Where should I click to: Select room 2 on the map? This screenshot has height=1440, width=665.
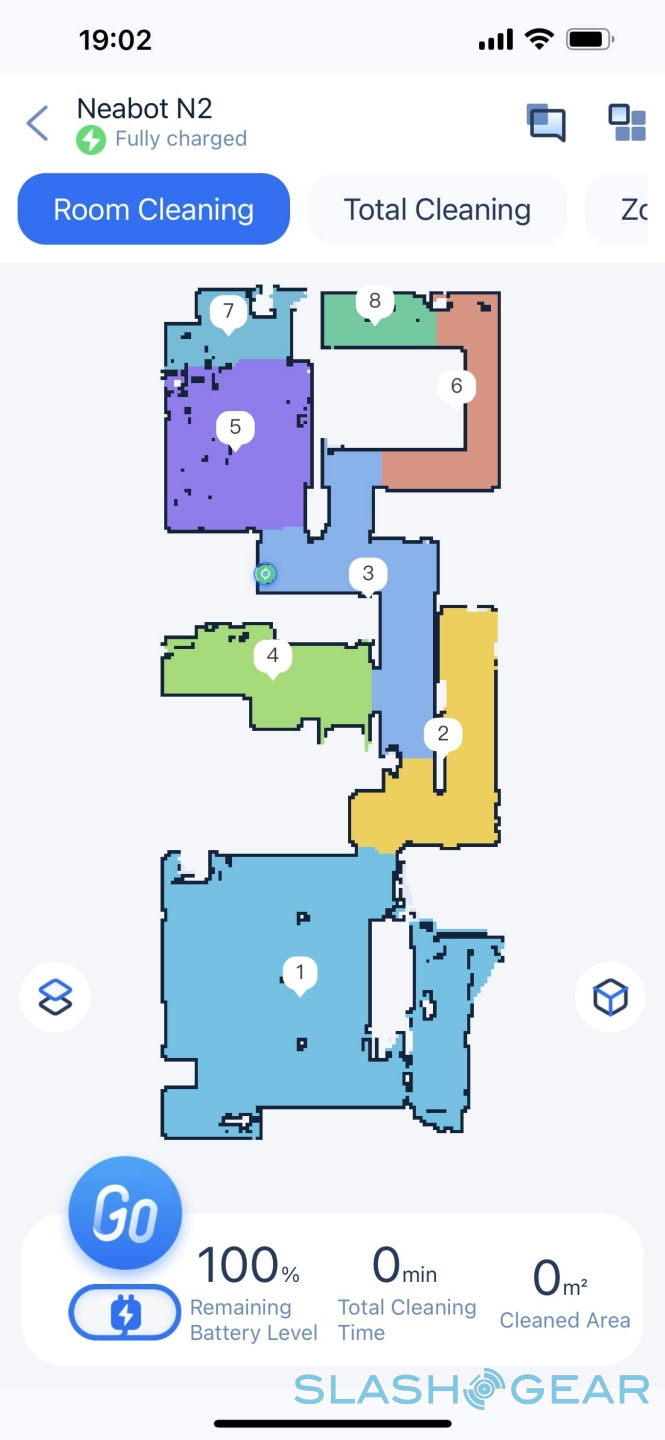point(443,735)
